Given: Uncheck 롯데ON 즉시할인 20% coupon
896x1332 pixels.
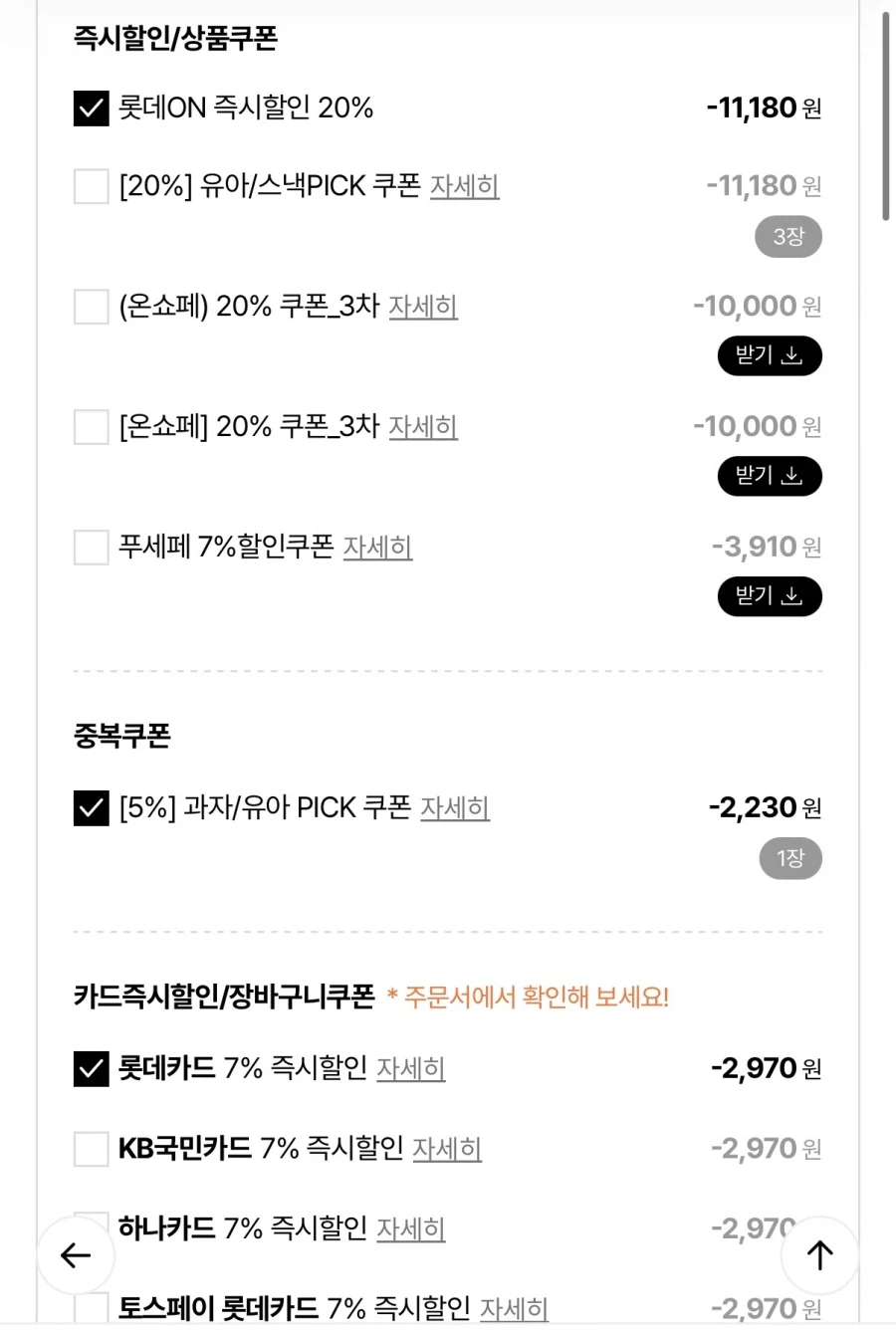Looking at the screenshot, I should [x=90, y=109].
